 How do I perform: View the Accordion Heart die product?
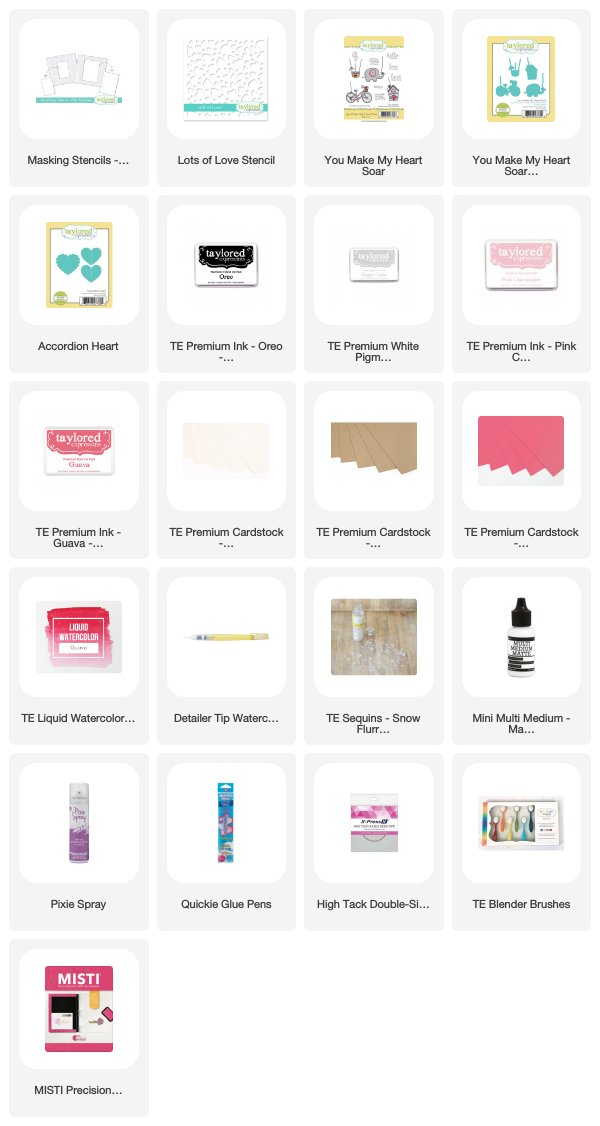(x=79, y=284)
